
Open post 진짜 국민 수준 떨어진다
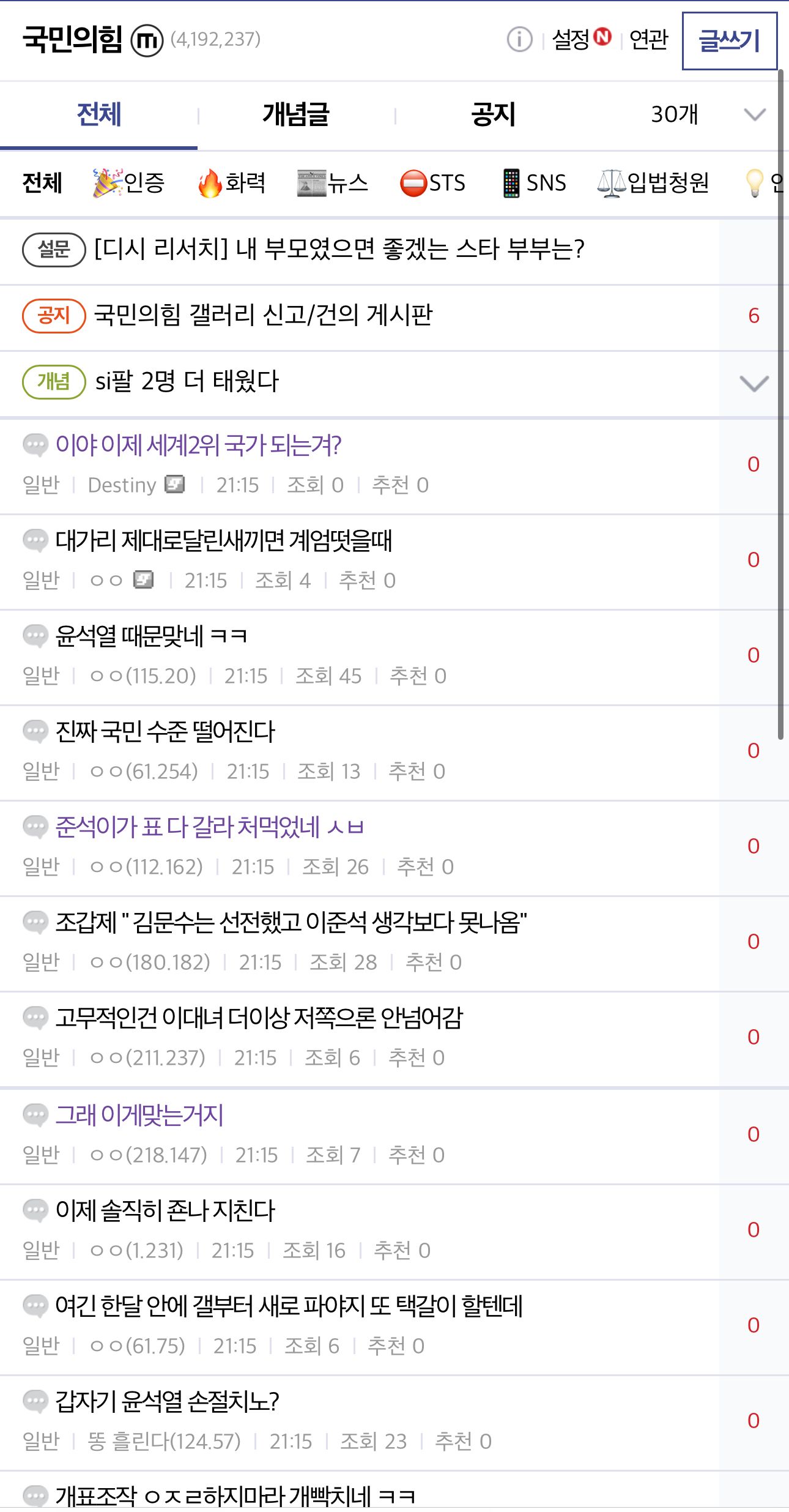coord(165,731)
